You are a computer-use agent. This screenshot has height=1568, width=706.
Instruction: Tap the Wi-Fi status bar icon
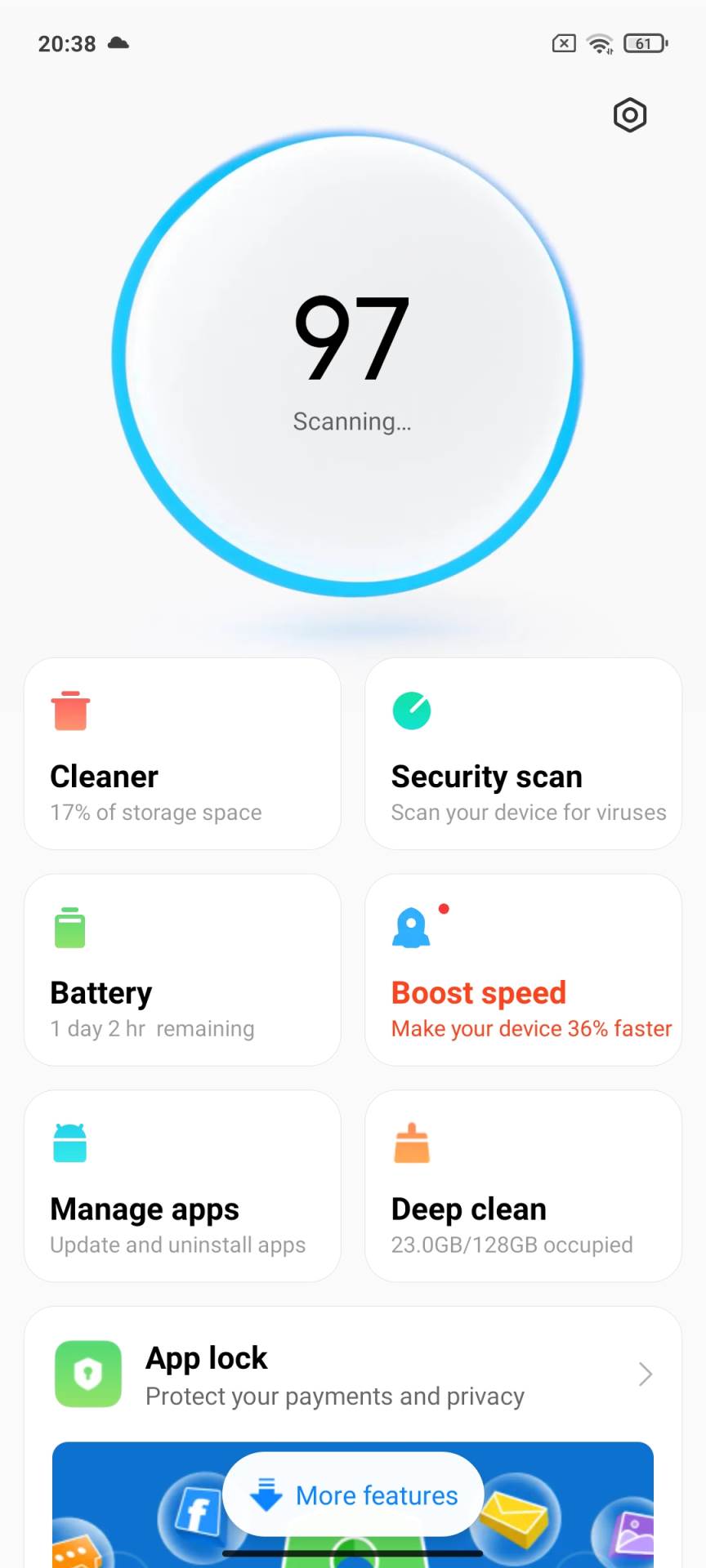601,43
